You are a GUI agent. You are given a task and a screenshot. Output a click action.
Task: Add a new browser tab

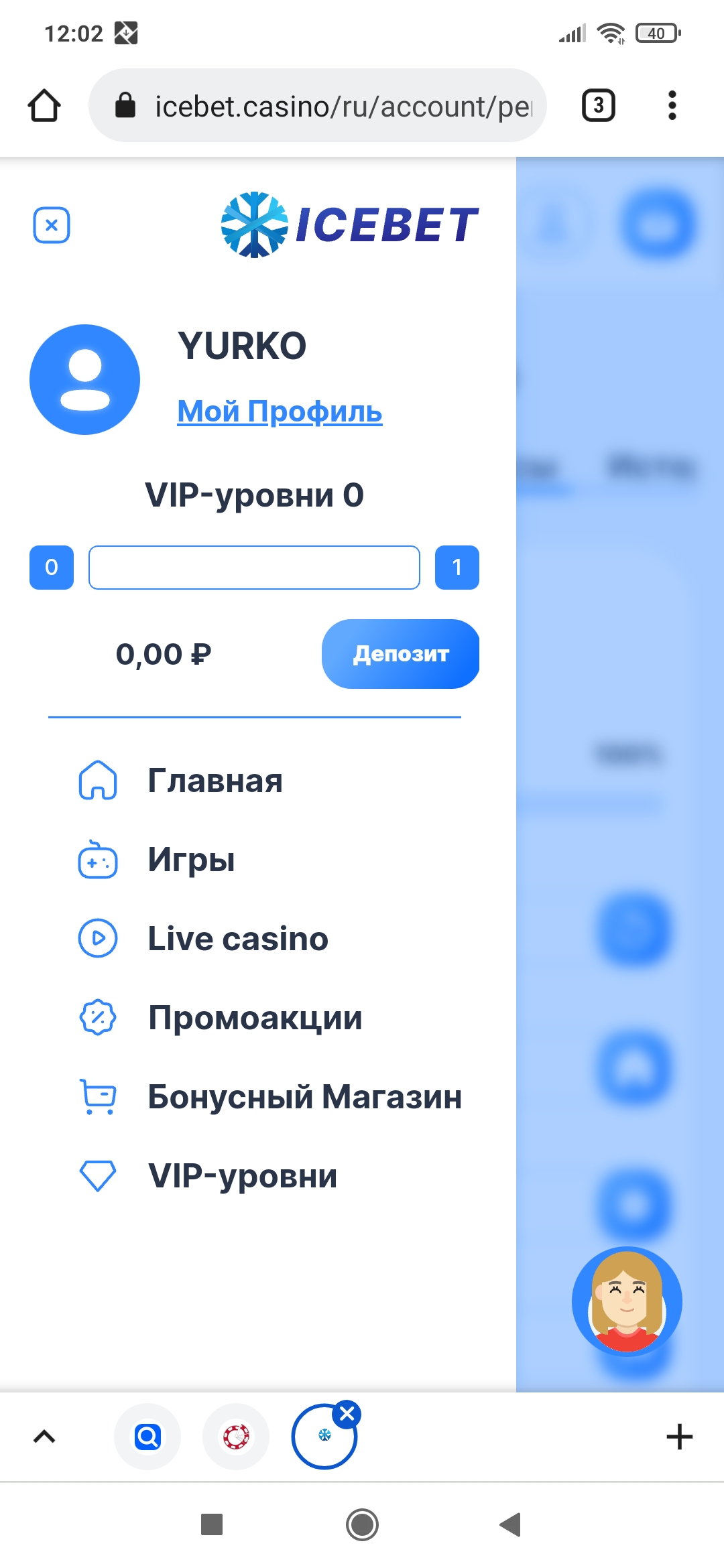click(679, 1437)
